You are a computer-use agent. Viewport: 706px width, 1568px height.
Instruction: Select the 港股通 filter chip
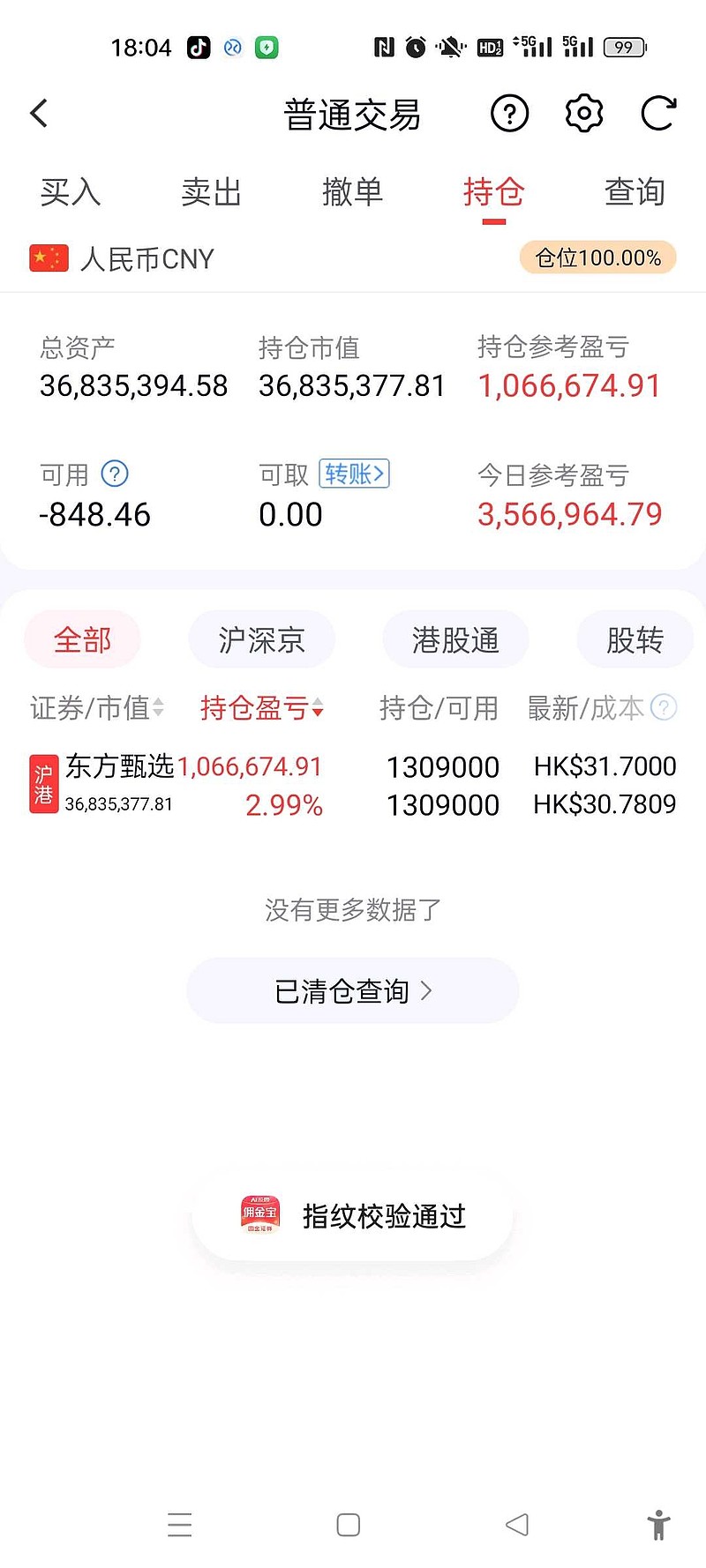pos(455,639)
